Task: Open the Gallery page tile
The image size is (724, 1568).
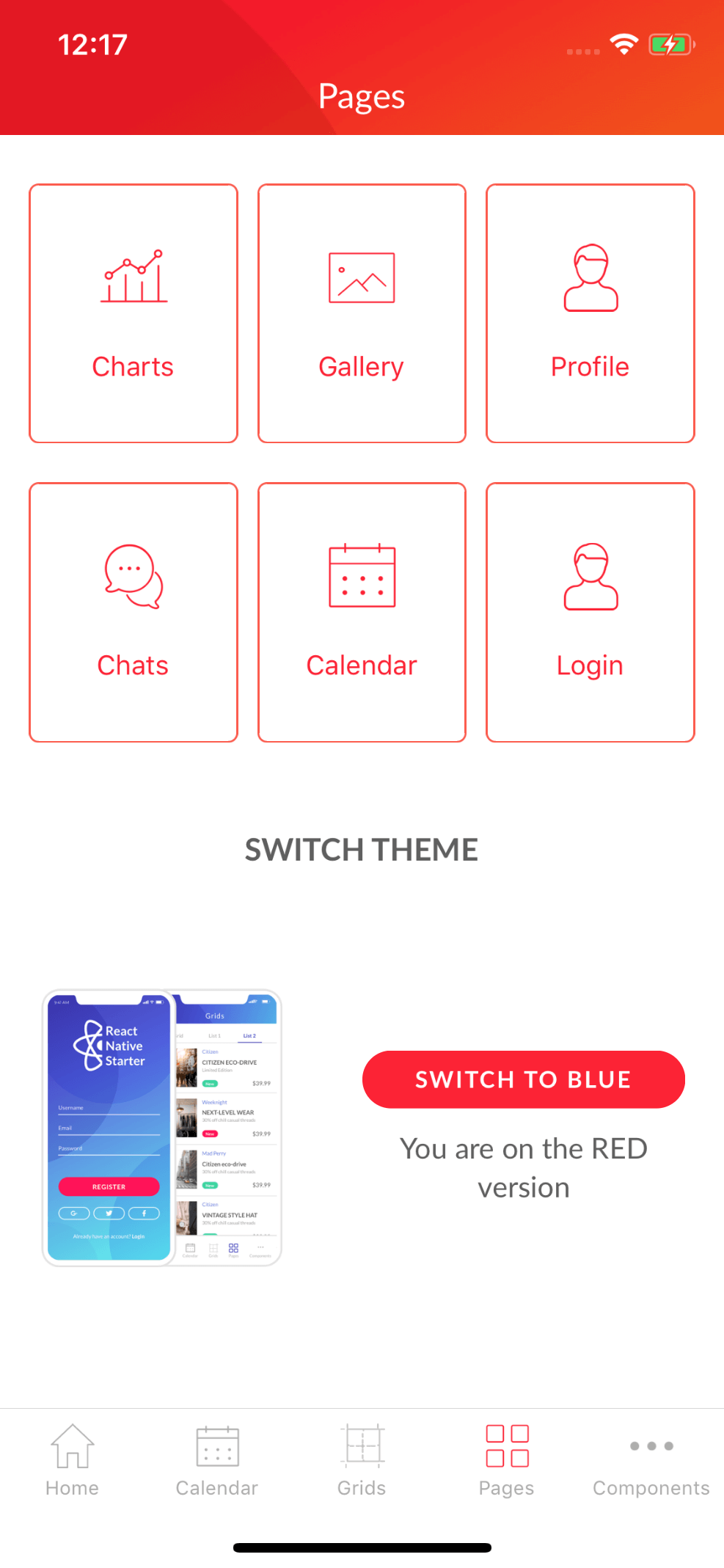Action: pos(362,313)
